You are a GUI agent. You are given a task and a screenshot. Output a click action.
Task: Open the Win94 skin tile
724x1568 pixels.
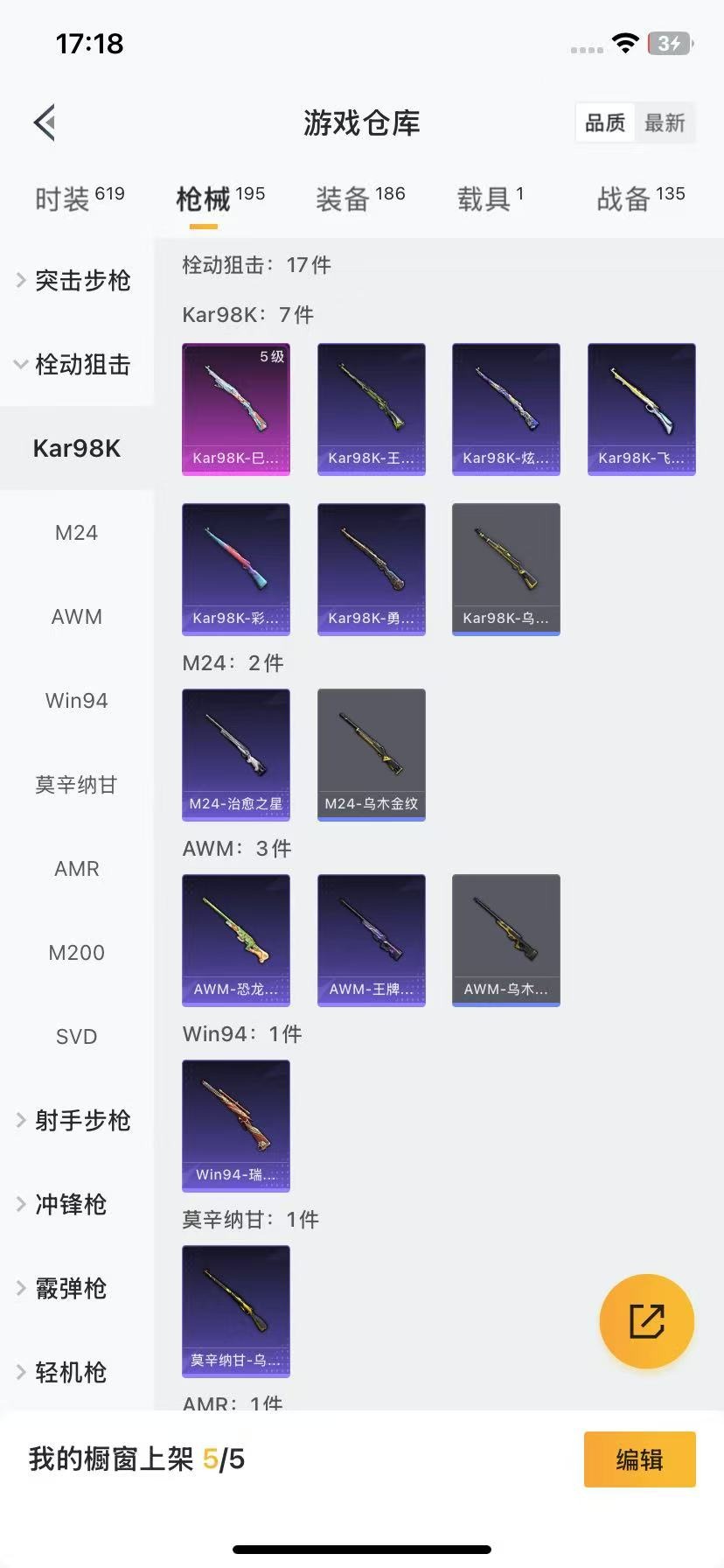pyautogui.click(x=236, y=1125)
